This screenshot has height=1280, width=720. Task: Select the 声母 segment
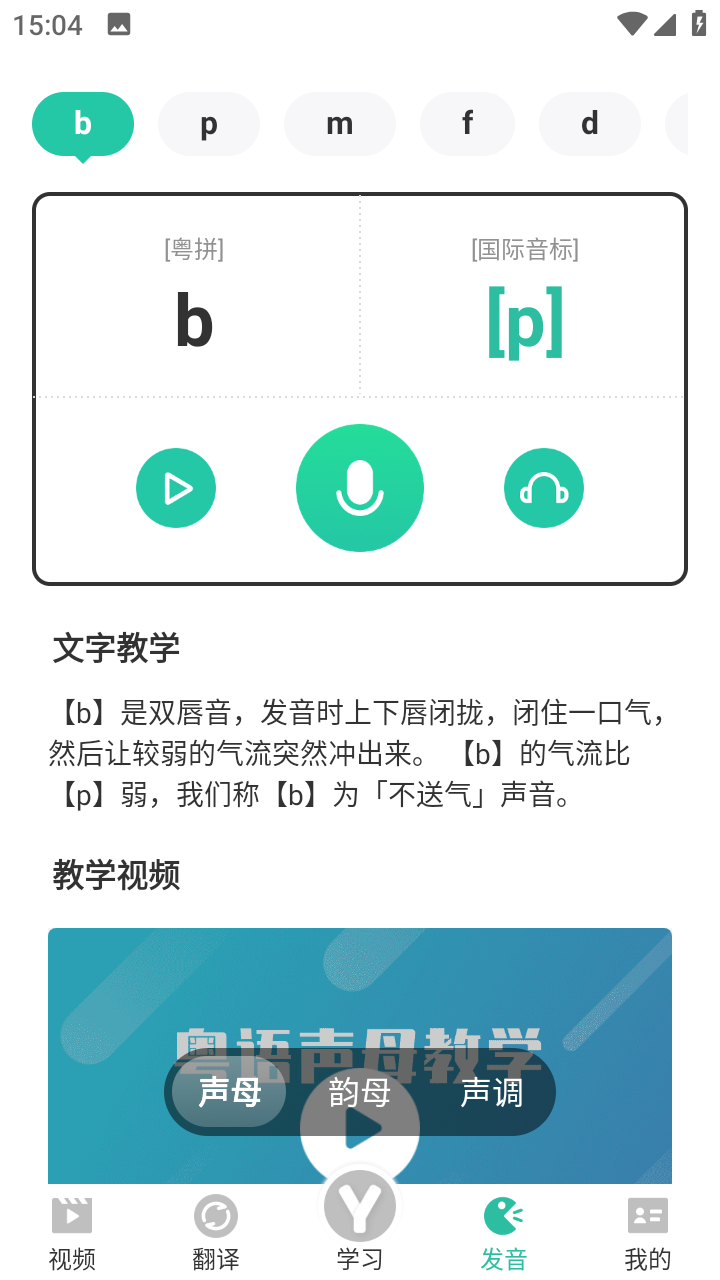[x=229, y=1093]
